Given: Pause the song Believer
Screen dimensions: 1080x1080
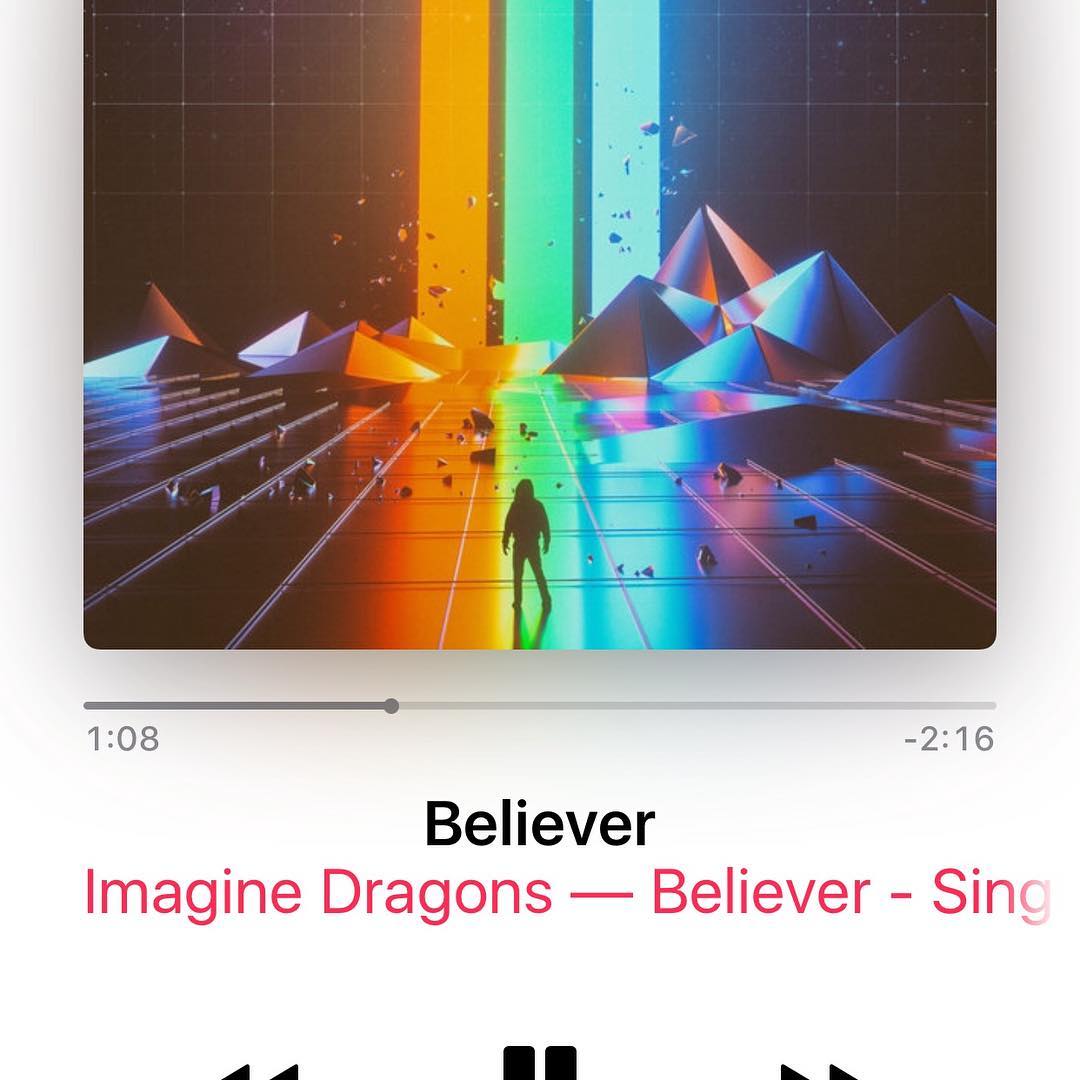Looking at the screenshot, I should (540, 1062).
